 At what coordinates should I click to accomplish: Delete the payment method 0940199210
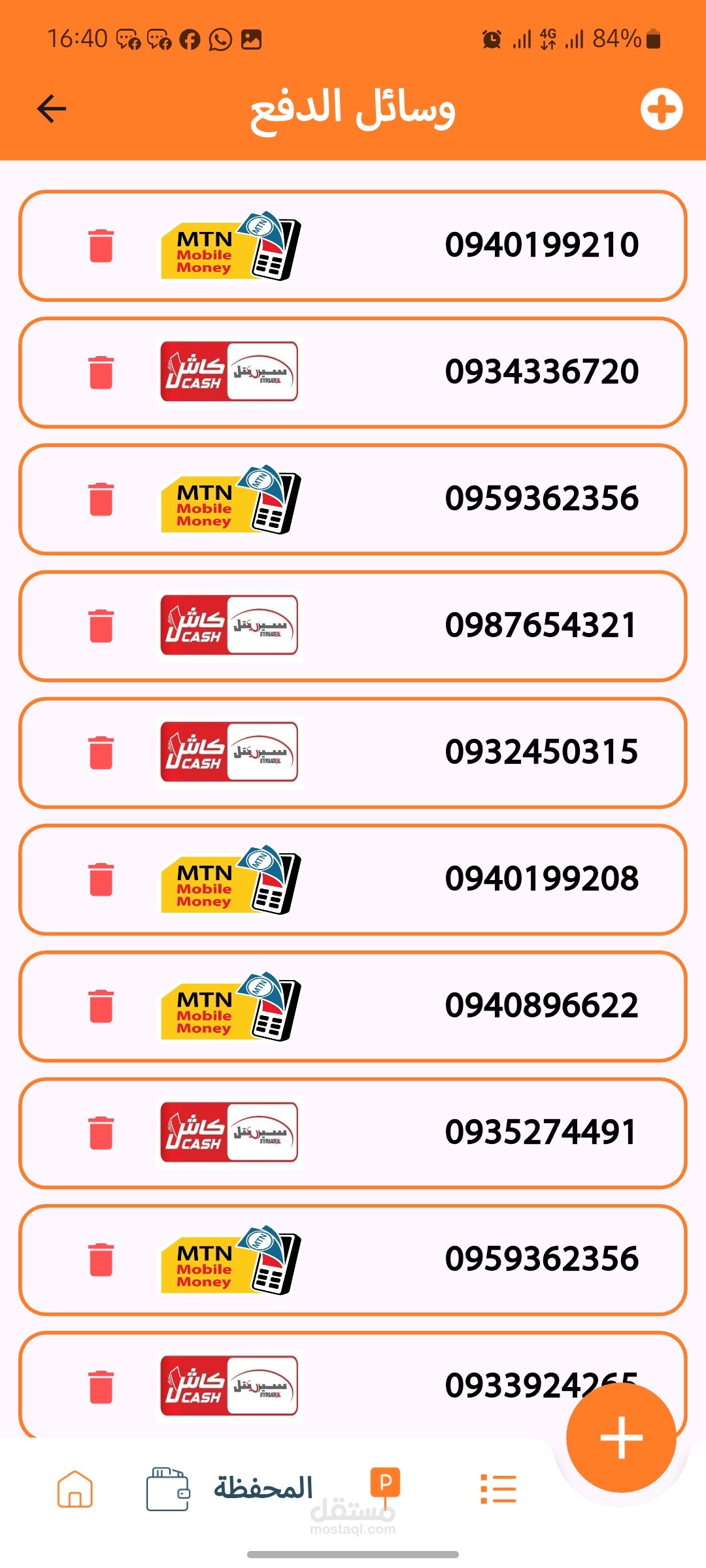[101, 246]
